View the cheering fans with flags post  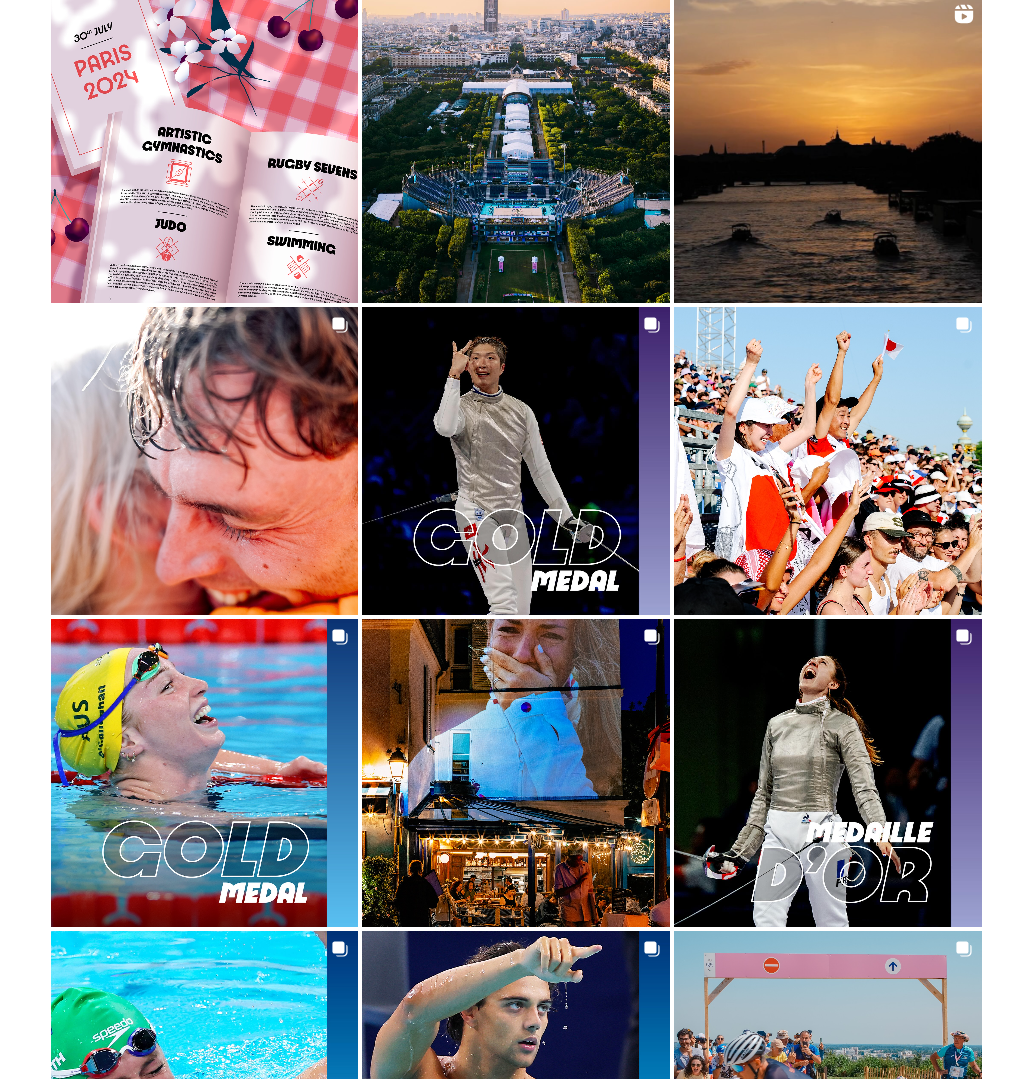(827, 461)
